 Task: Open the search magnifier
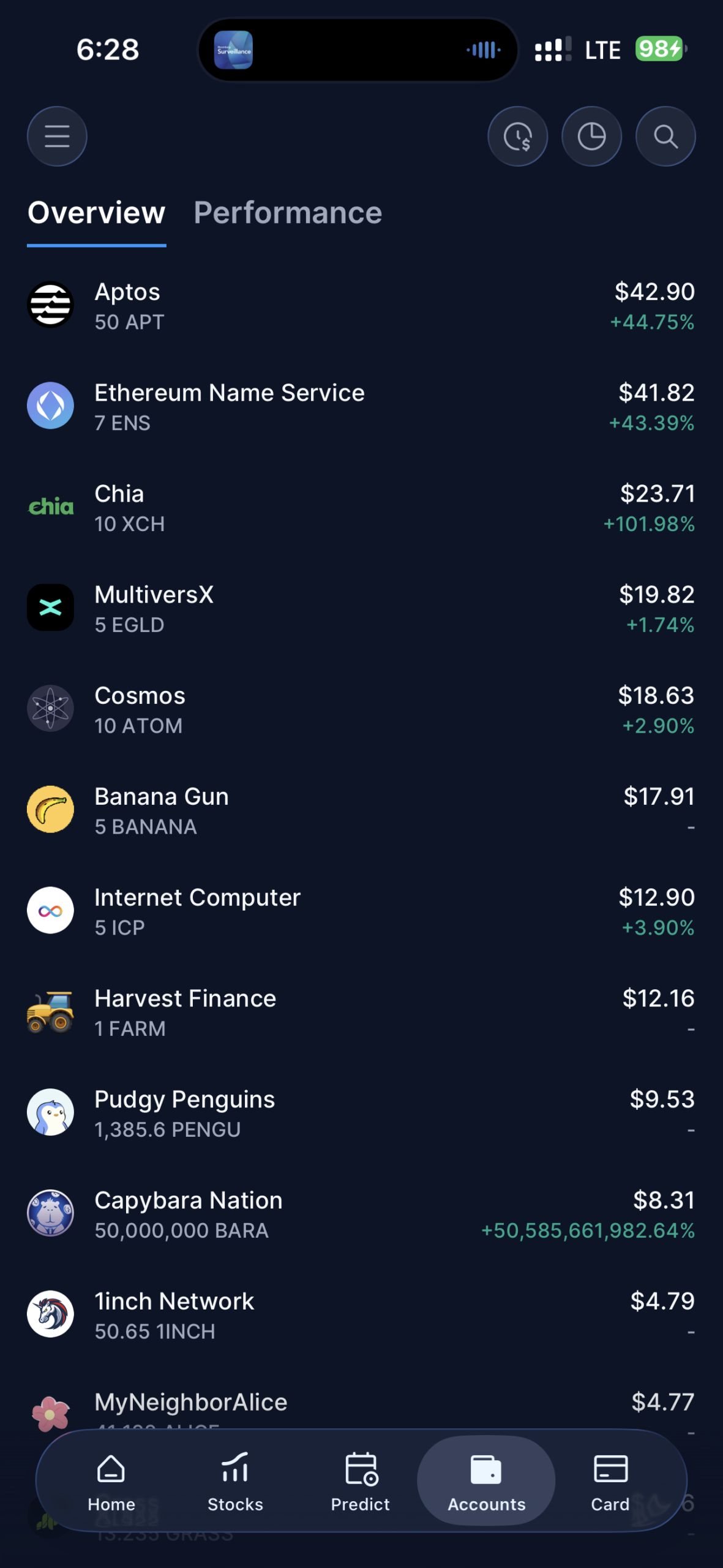[x=665, y=136]
